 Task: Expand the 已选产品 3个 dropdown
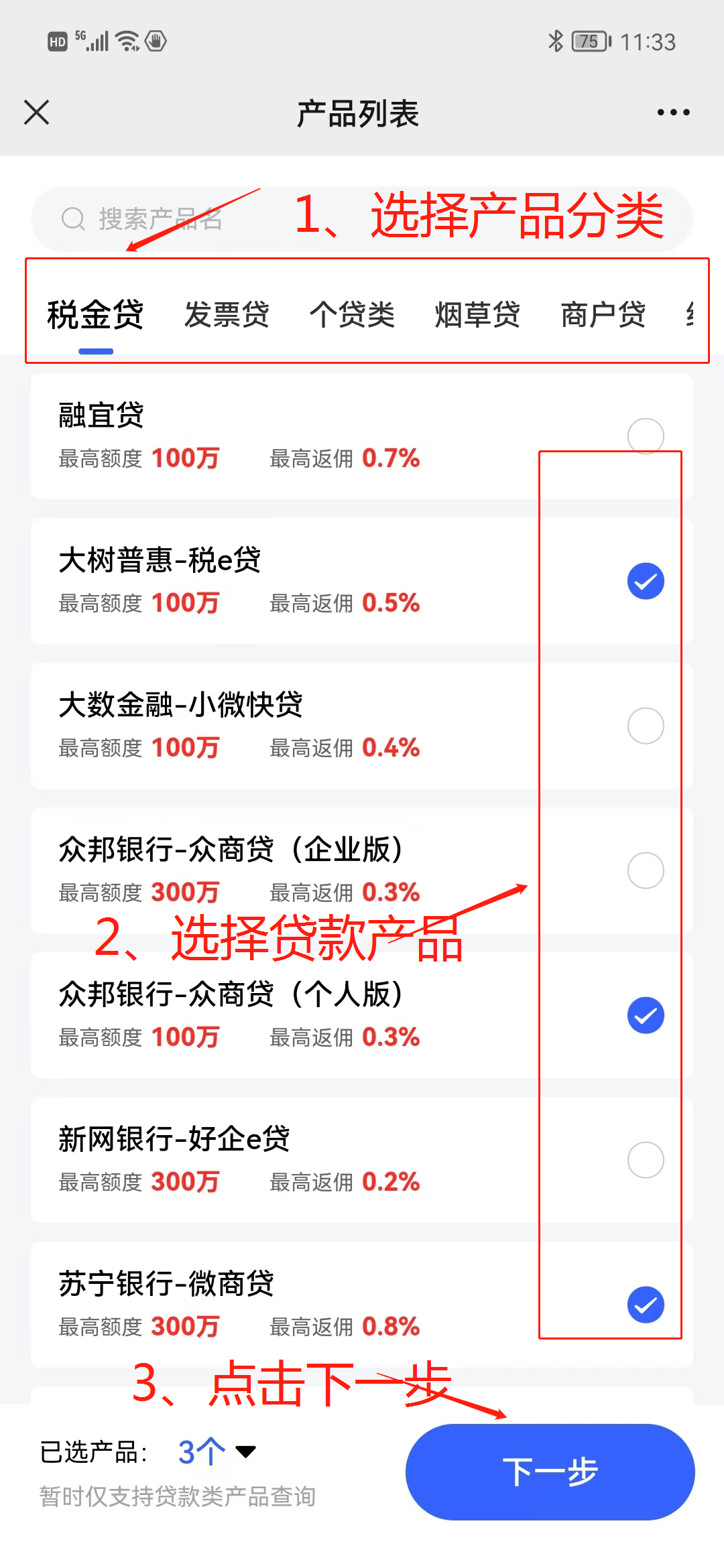pos(217,1452)
